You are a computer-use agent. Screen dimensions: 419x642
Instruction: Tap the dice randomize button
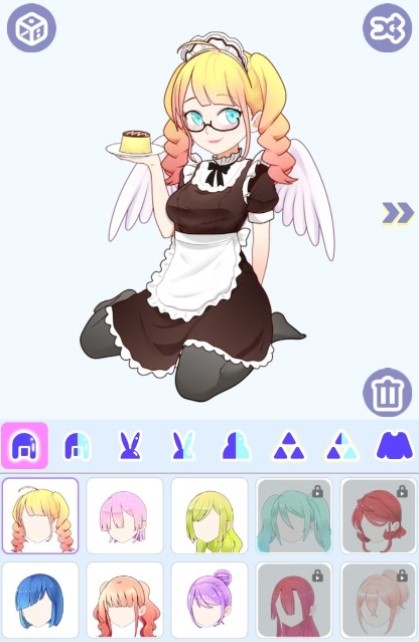click(32, 28)
